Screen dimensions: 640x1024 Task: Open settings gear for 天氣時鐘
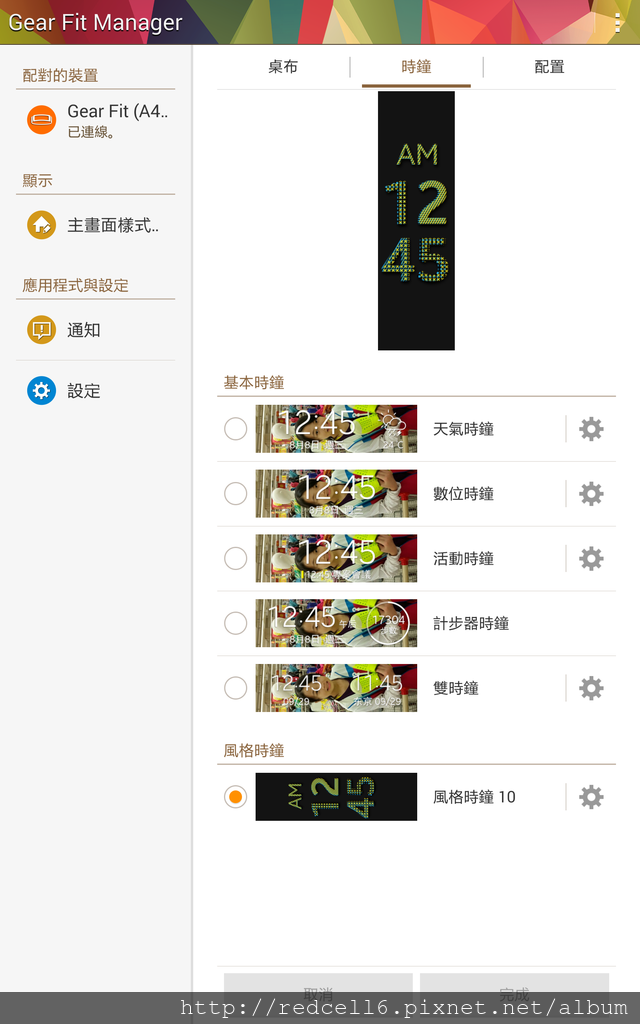click(x=591, y=429)
